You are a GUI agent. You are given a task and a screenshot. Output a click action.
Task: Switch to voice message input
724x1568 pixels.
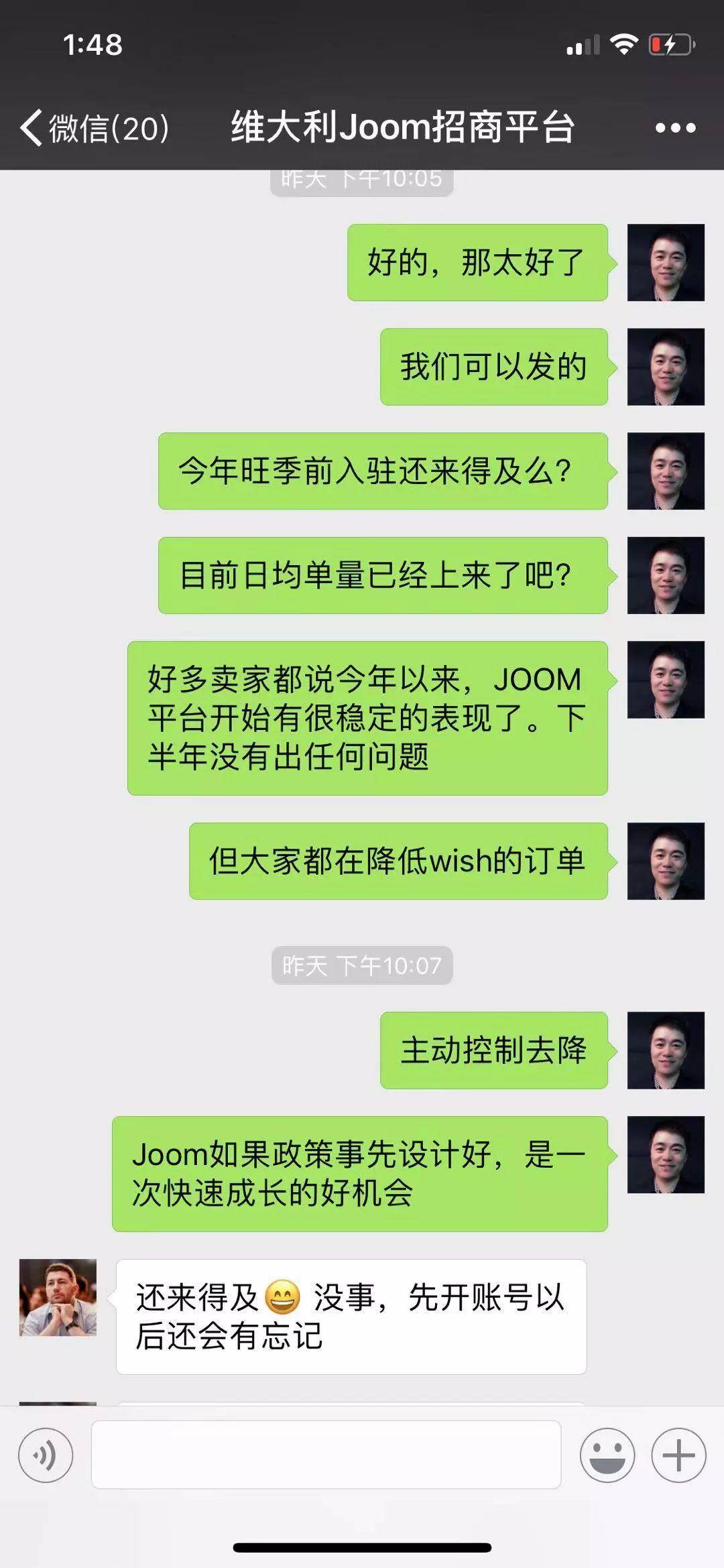(x=46, y=1455)
